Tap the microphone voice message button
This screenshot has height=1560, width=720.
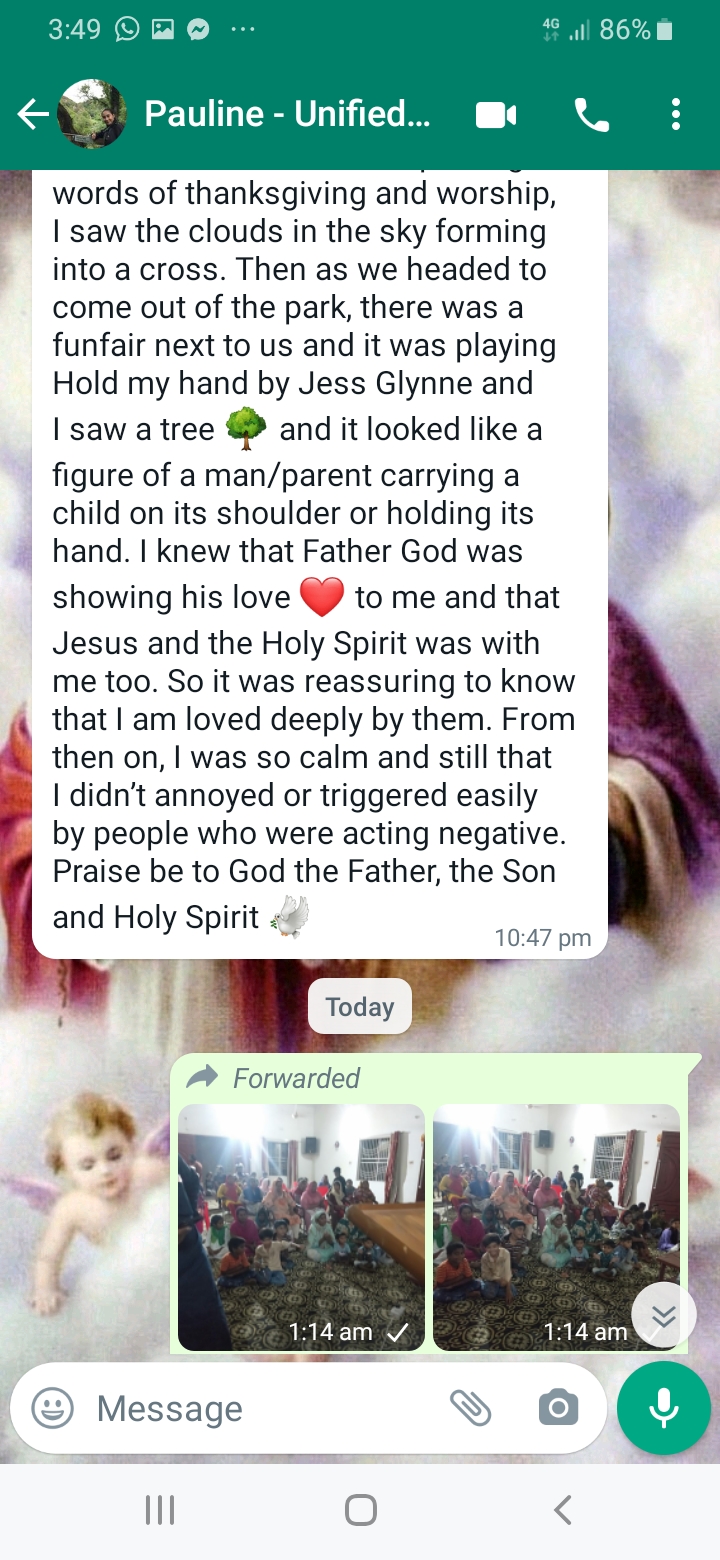click(664, 1408)
